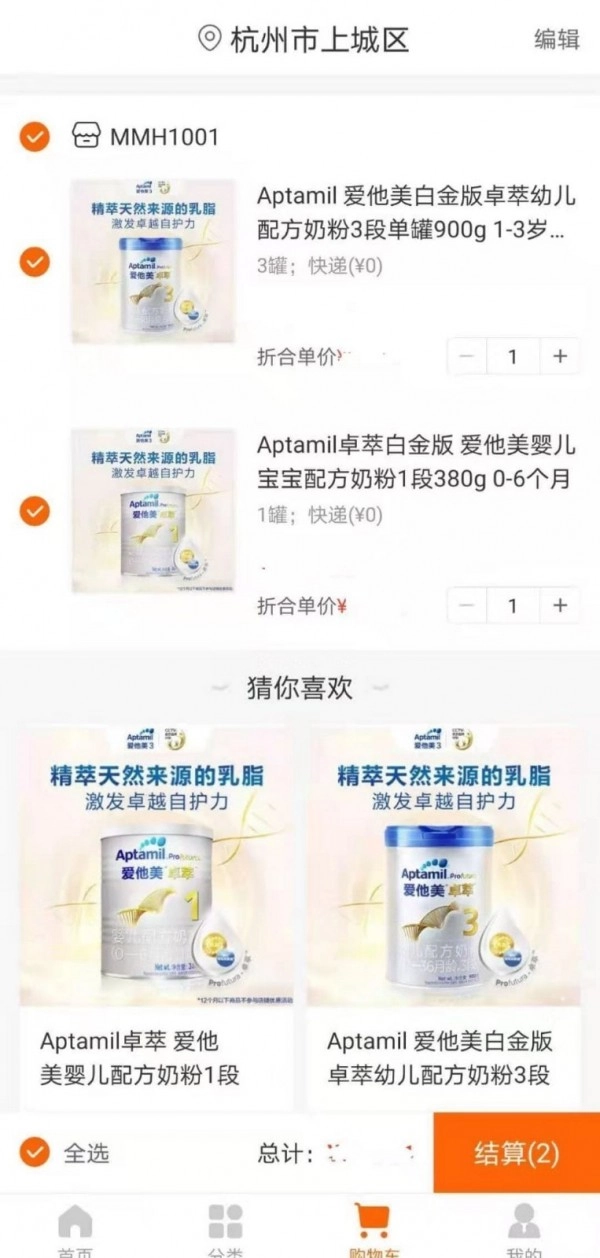Uncheck the 3段单罐900g milk powder item
Screen dimensions: 600x1258
click(x=34, y=262)
